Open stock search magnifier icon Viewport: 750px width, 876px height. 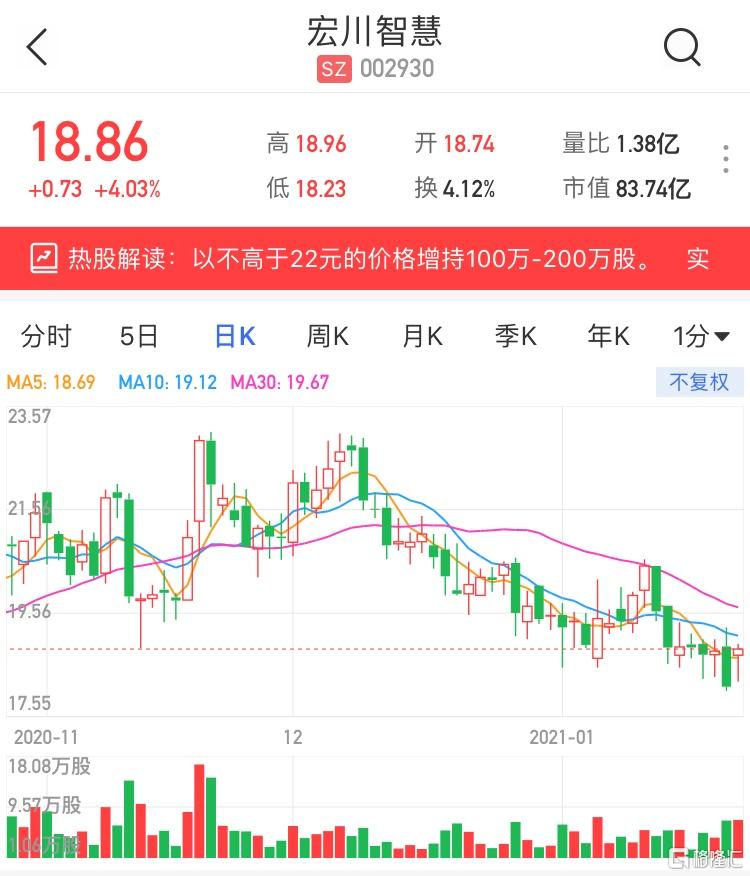(x=682, y=47)
